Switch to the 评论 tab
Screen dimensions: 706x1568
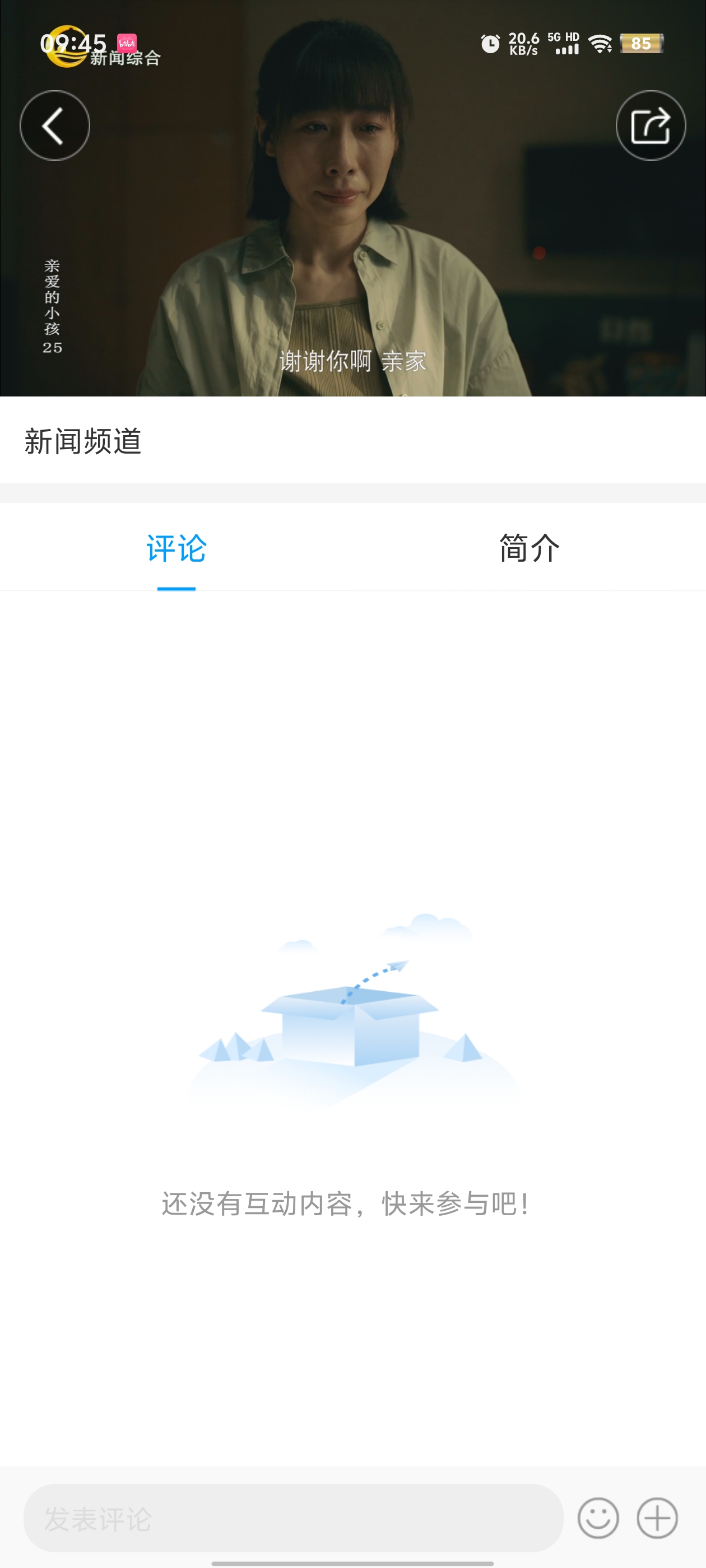tap(175, 548)
